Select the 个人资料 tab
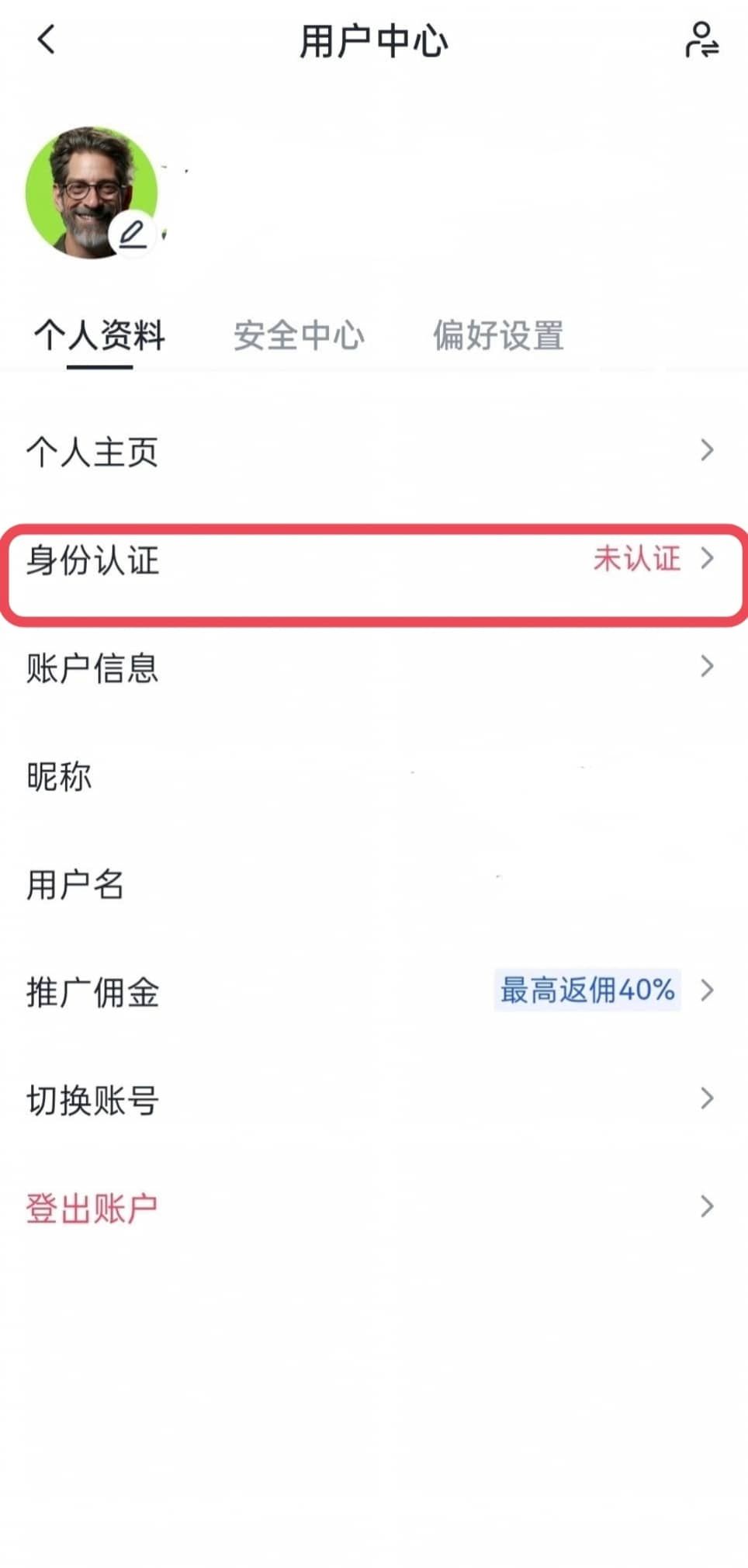The height and width of the screenshot is (1568, 748). pyautogui.click(x=99, y=335)
